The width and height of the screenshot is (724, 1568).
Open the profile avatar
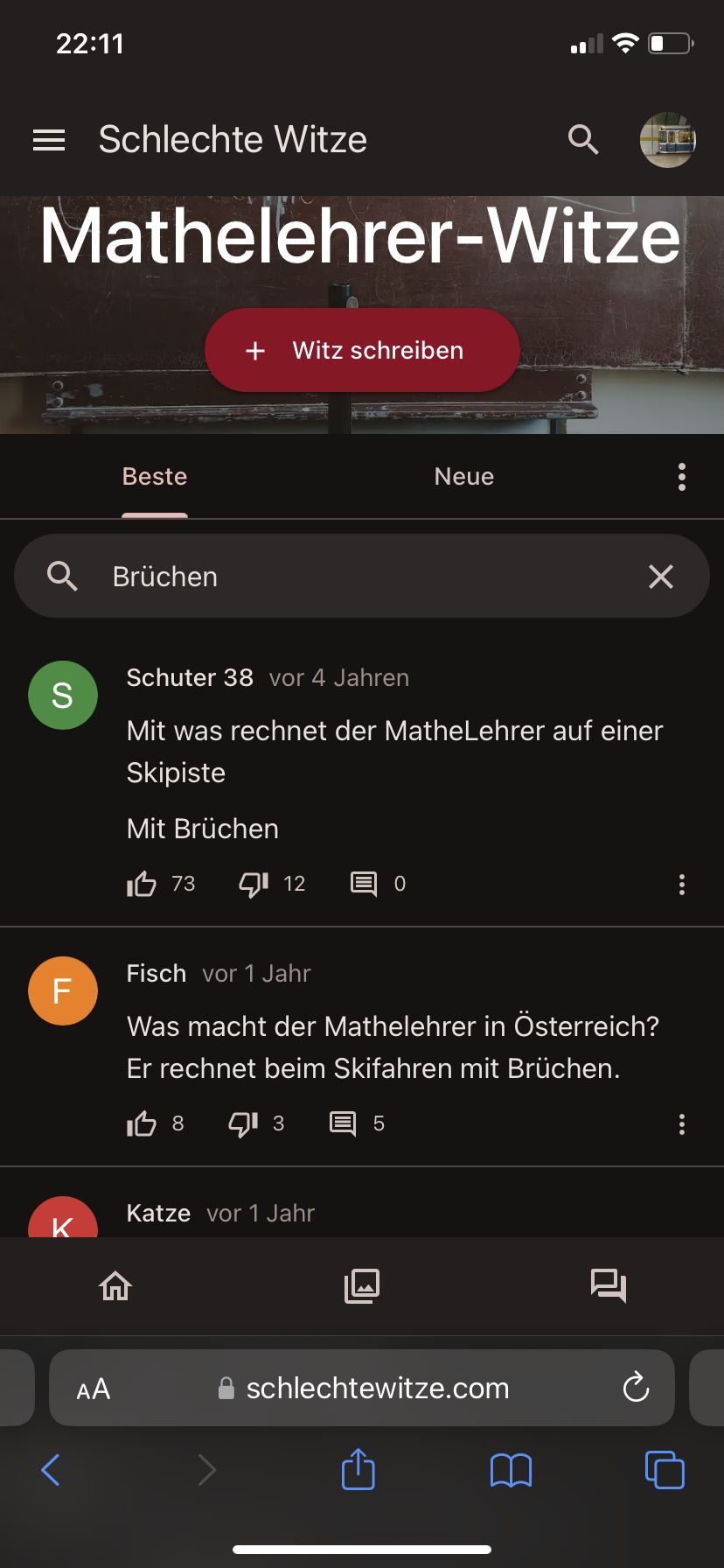[x=668, y=140]
